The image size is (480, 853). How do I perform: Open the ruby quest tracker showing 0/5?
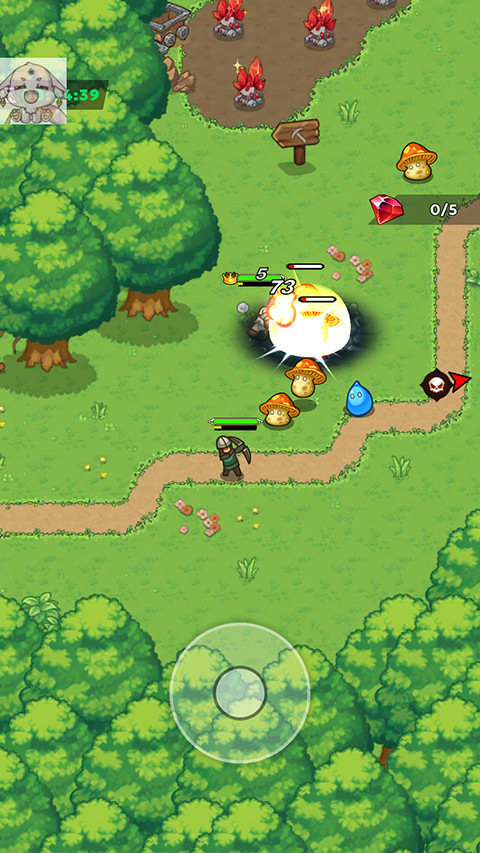click(424, 209)
